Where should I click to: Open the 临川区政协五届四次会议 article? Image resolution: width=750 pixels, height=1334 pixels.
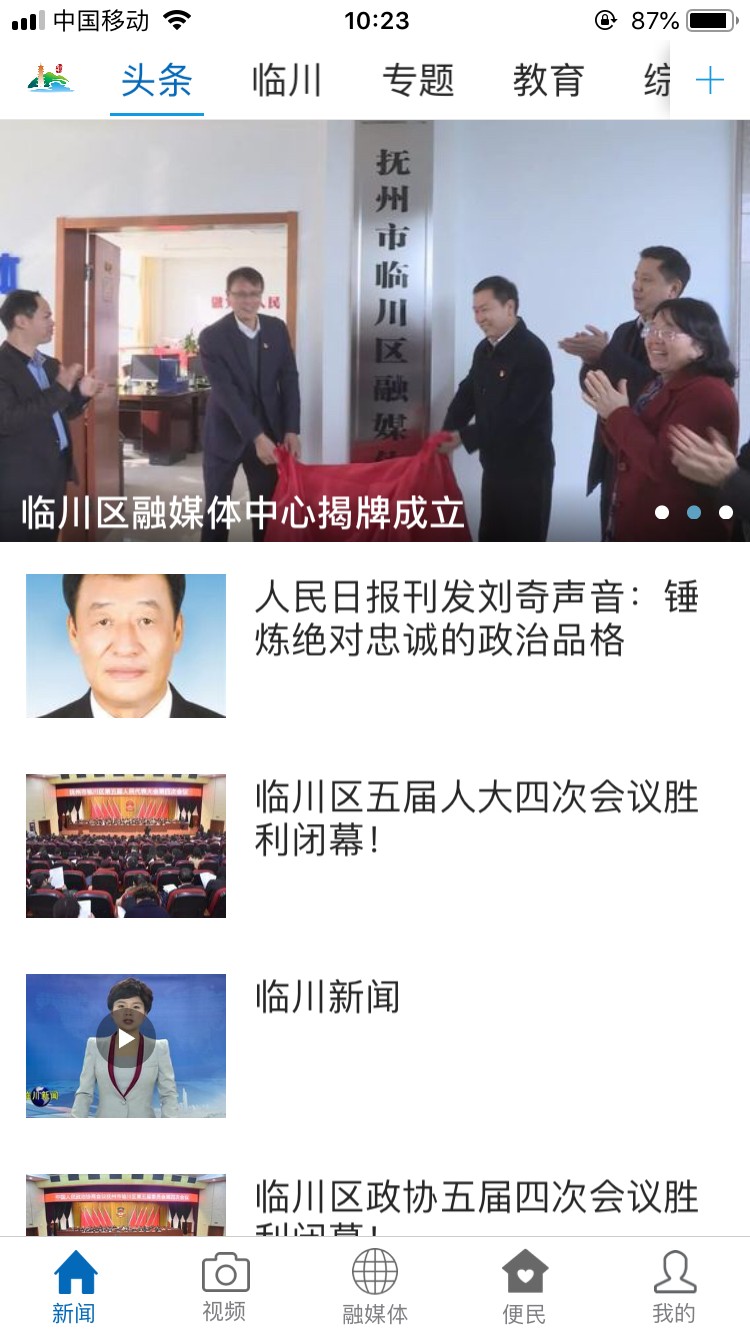(476, 1200)
